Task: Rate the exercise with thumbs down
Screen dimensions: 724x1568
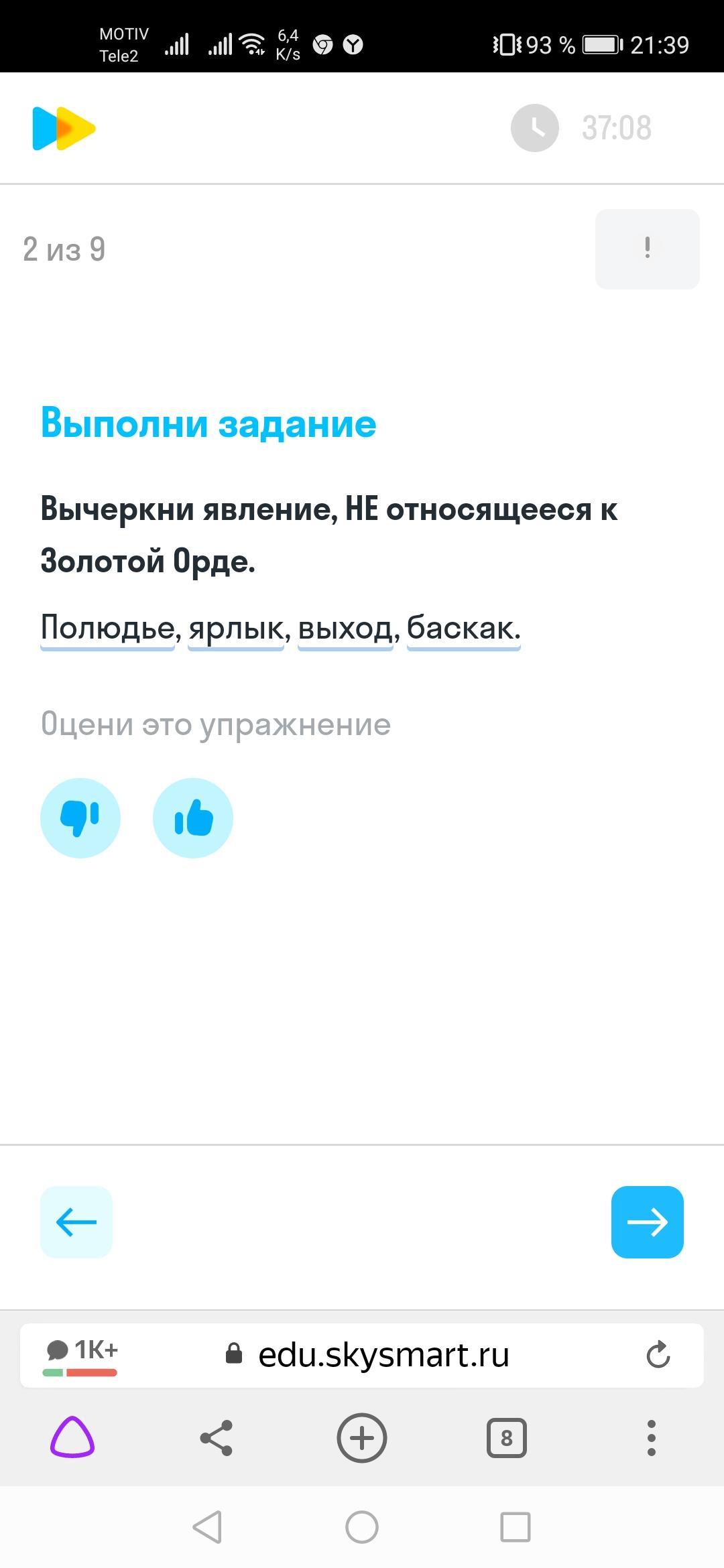Action: point(80,818)
